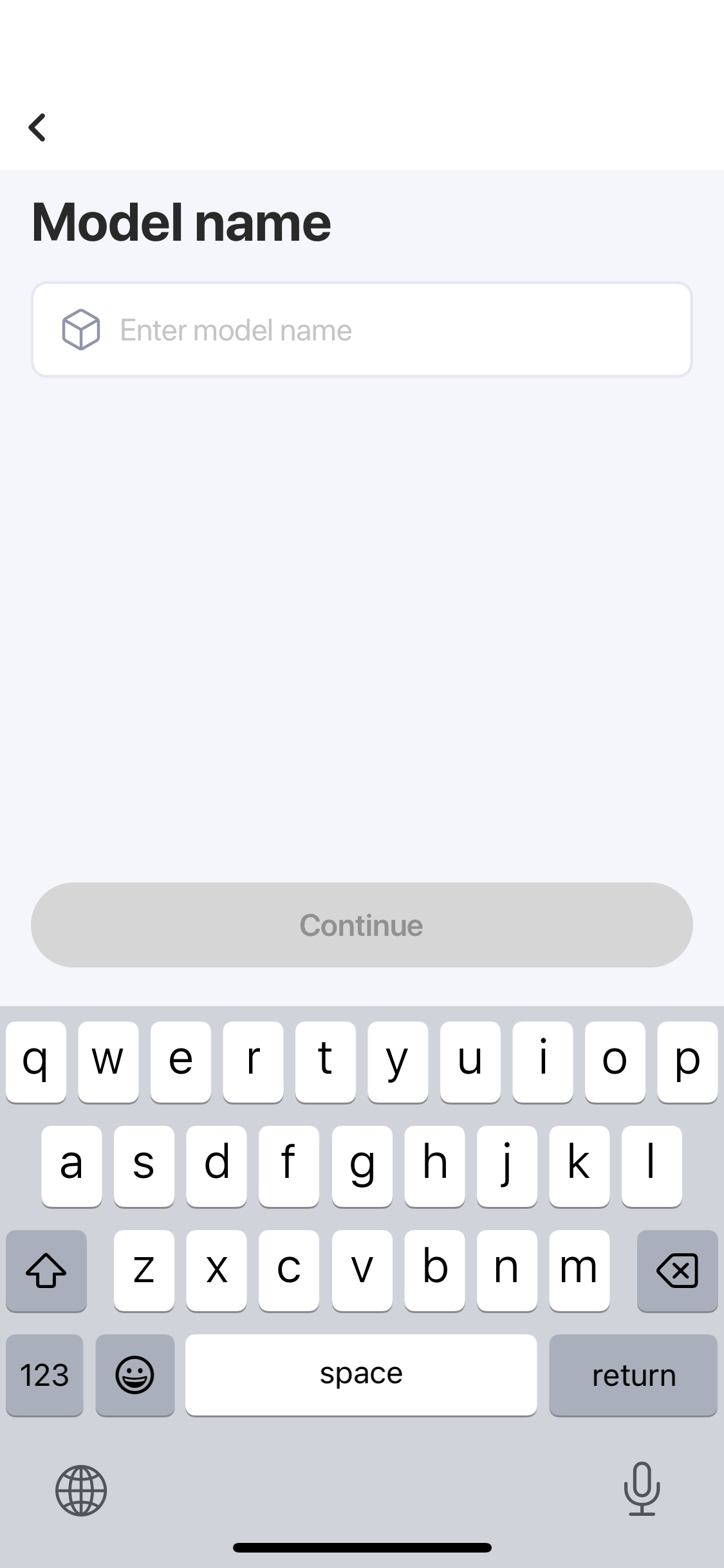Switch keyboard to 123 numbers layout
This screenshot has height=1568, width=724.
click(44, 1375)
